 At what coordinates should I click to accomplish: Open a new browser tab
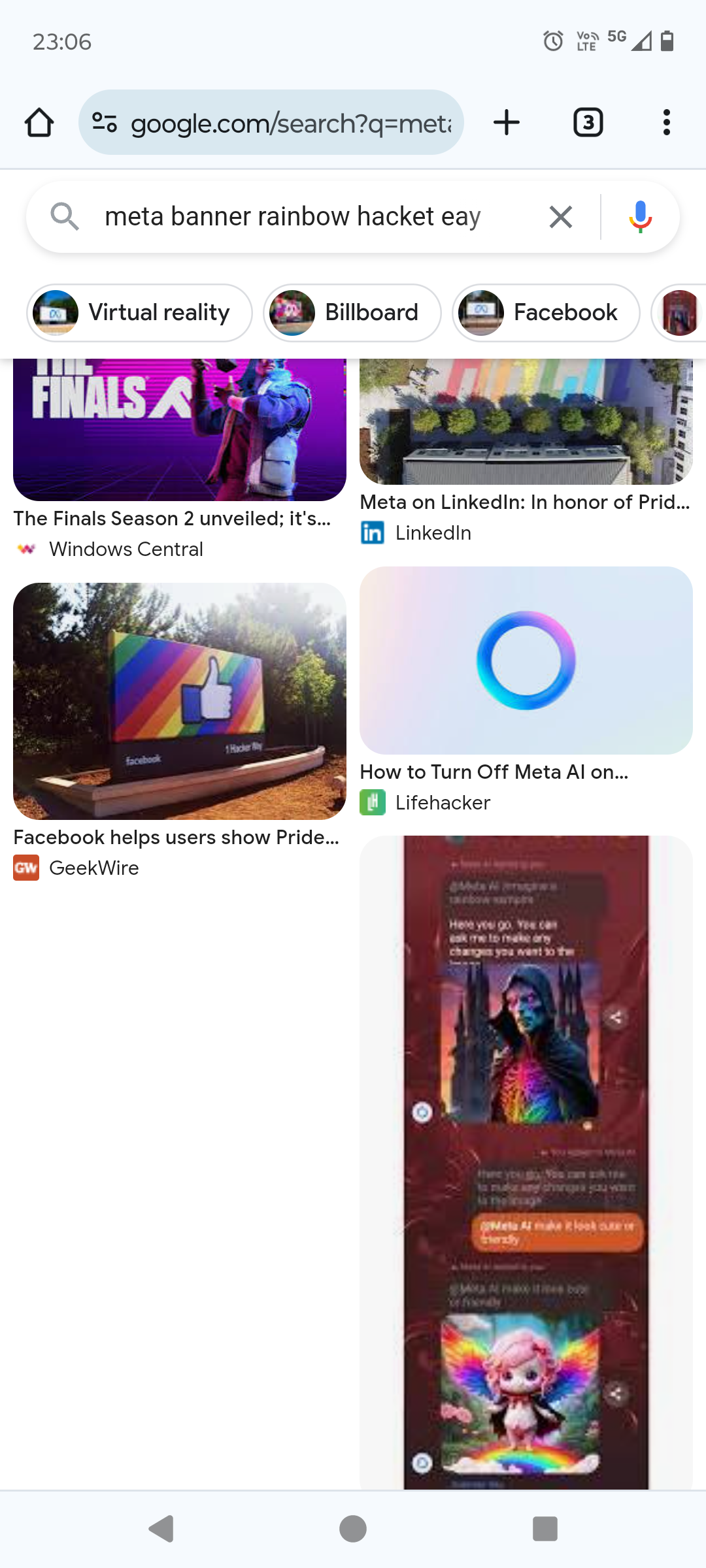(507, 123)
